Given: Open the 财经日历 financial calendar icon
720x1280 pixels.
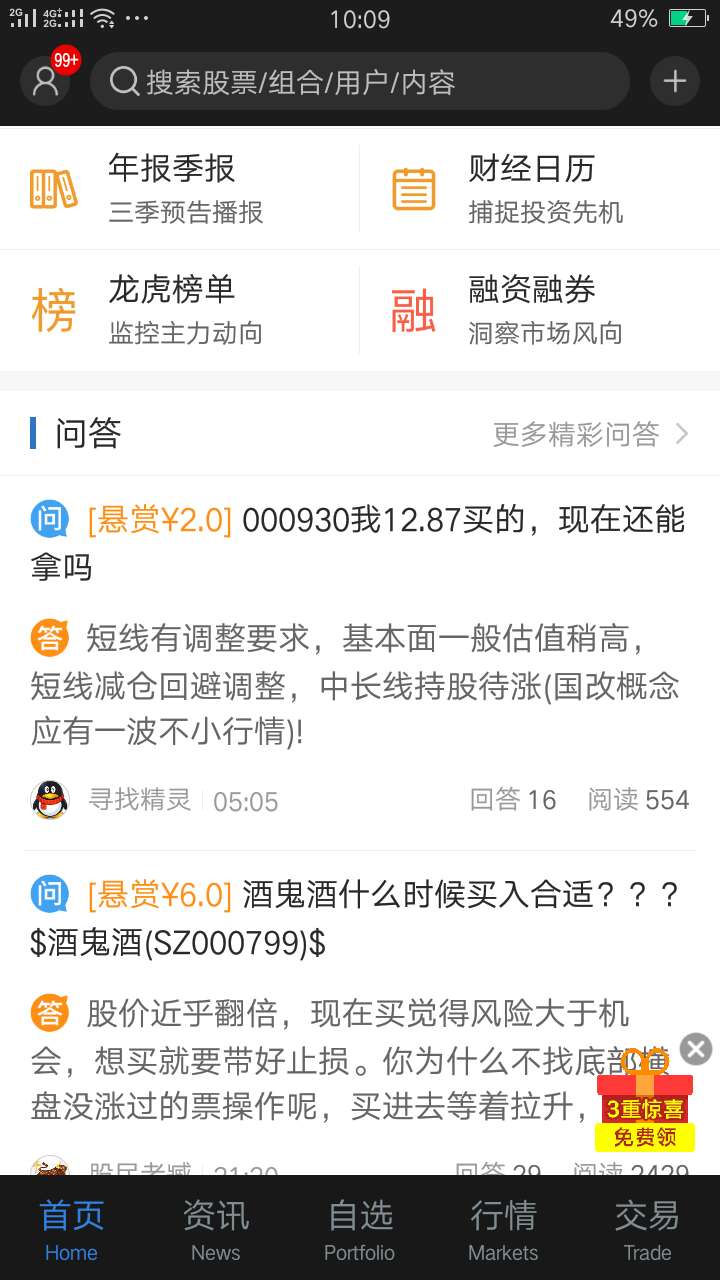Looking at the screenshot, I should click(x=412, y=187).
